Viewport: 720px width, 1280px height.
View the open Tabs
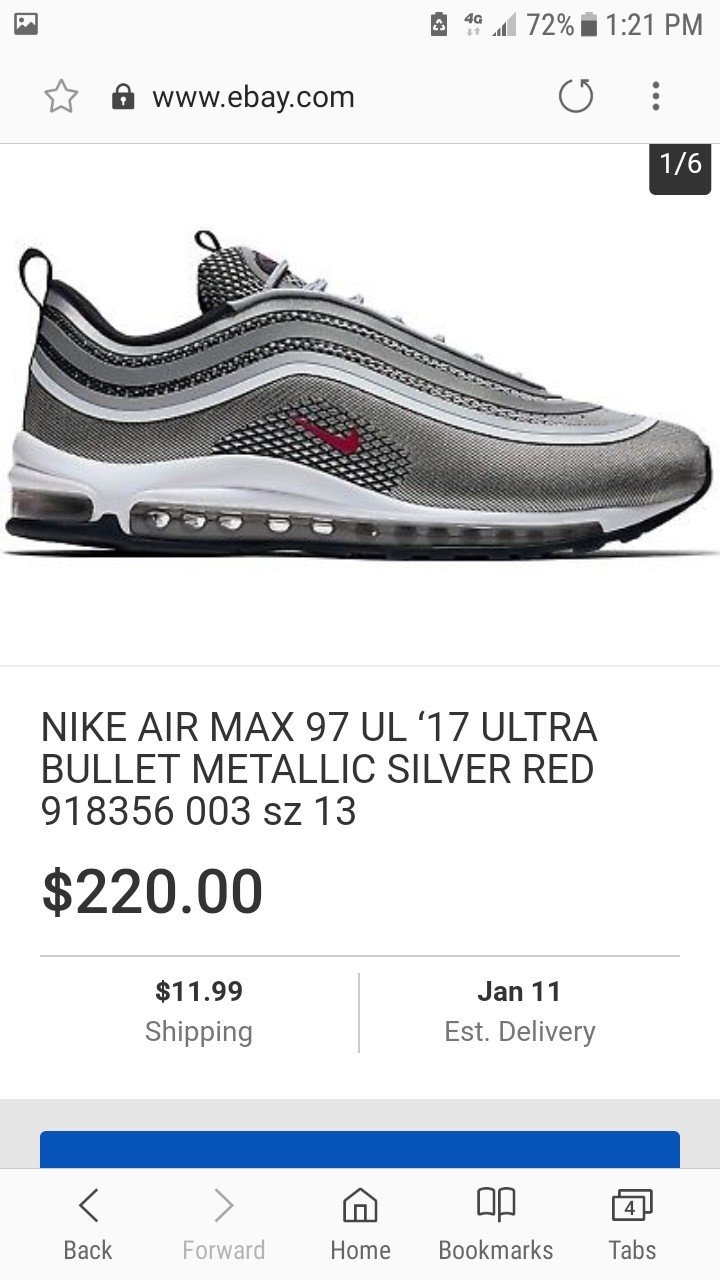click(x=632, y=1225)
